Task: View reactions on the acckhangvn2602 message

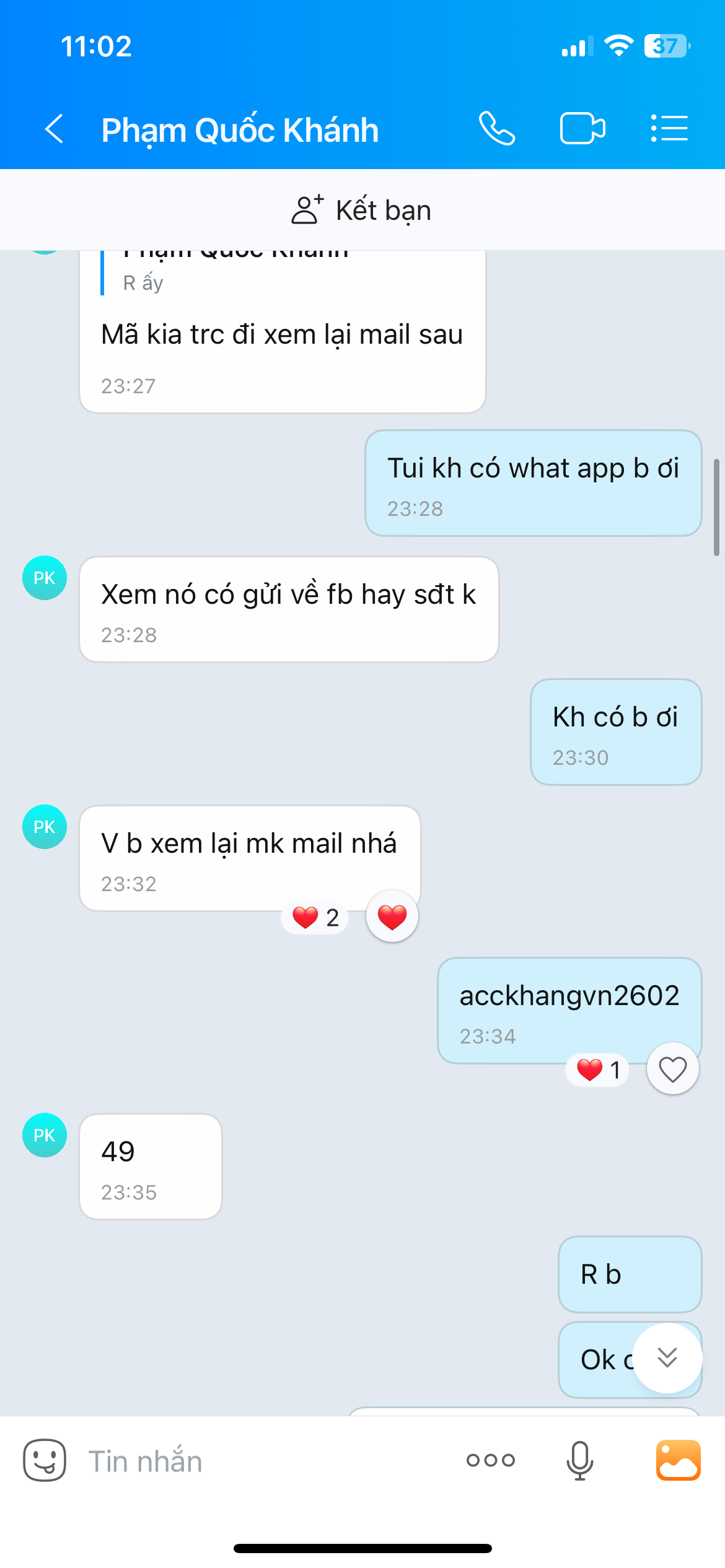Action: click(x=597, y=1069)
